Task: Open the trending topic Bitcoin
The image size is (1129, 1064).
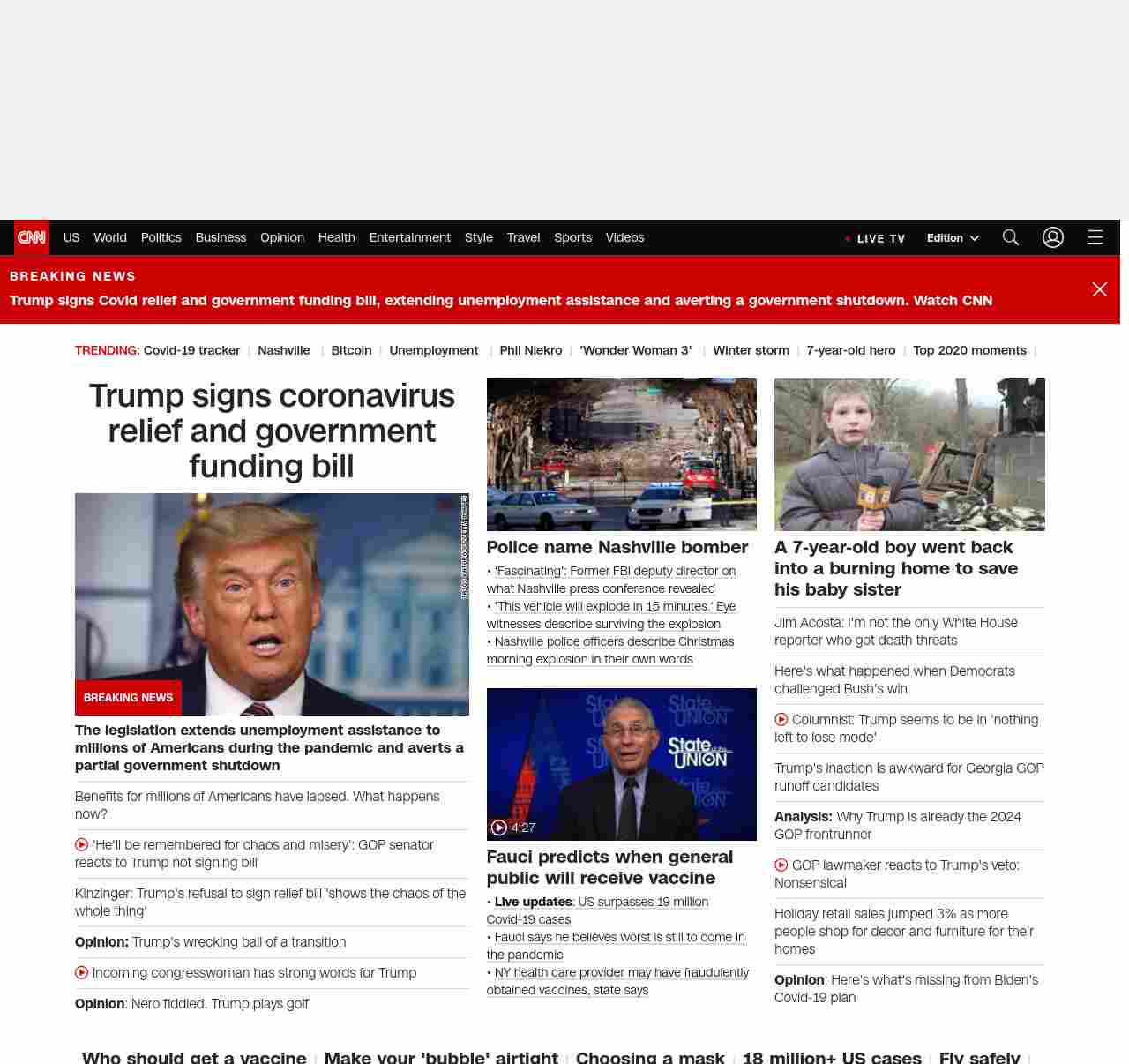Action: point(351,350)
